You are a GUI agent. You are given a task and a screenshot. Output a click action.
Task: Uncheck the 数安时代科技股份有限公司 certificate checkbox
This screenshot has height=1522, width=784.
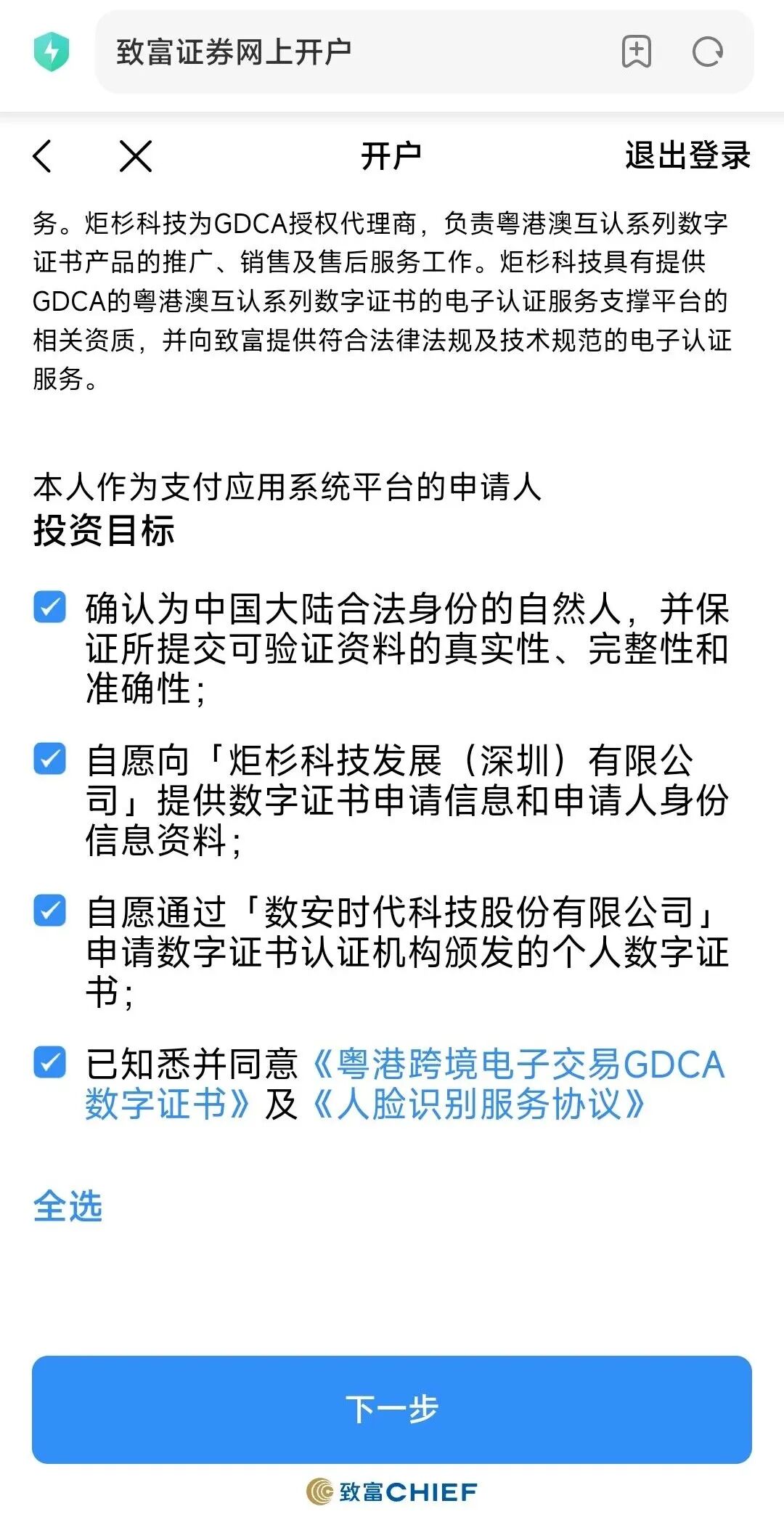50,911
